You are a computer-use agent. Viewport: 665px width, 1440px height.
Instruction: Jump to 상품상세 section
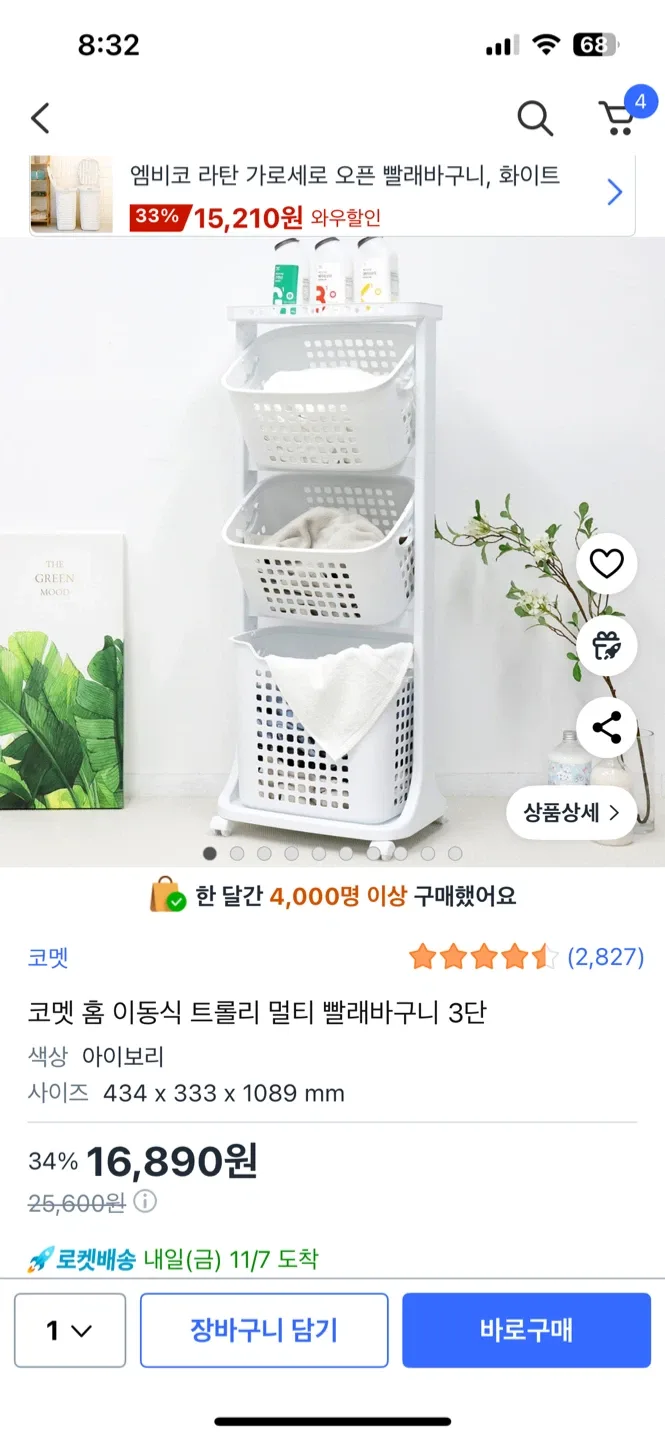(572, 812)
